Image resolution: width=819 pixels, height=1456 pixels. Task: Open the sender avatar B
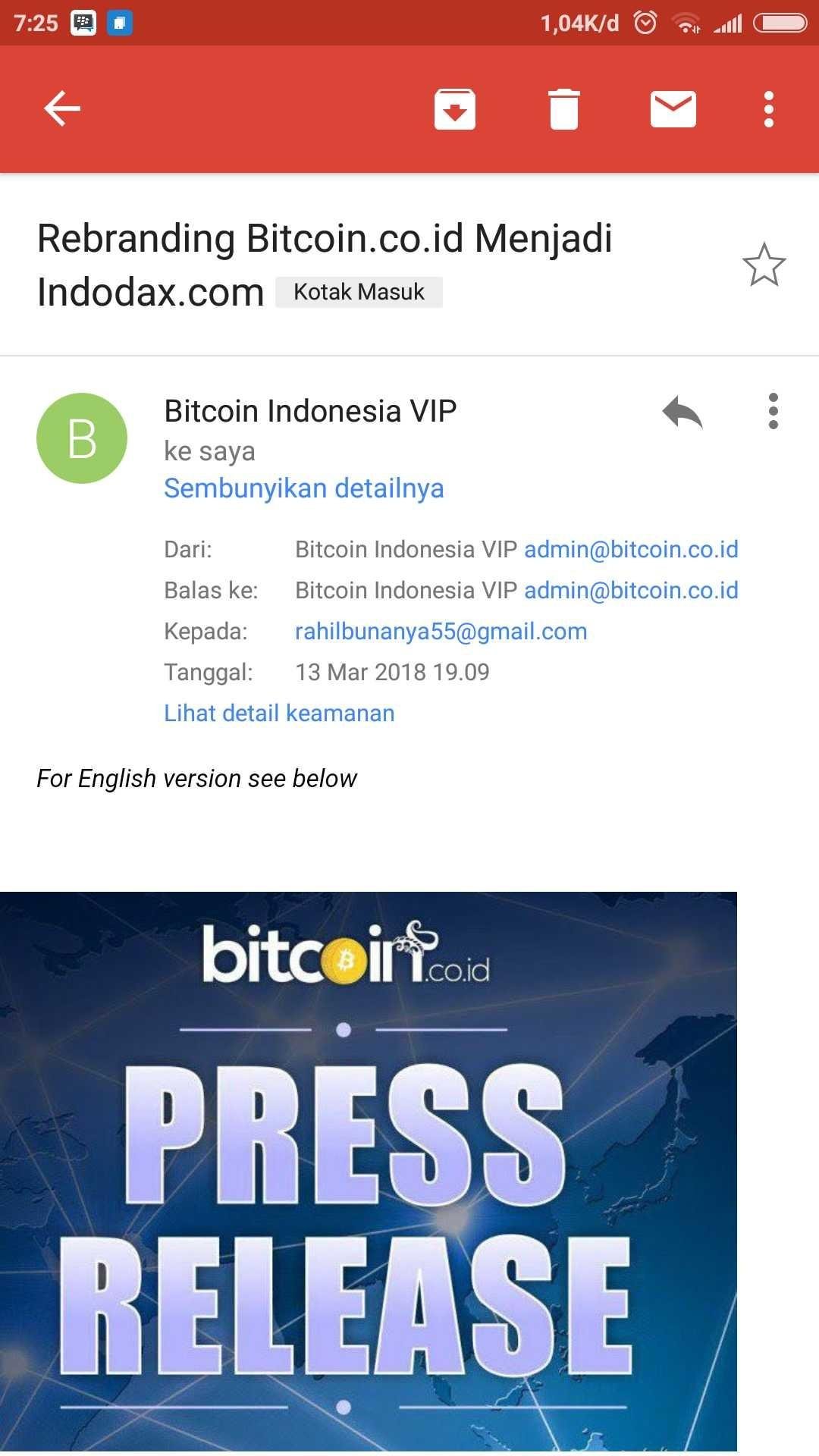click(82, 438)
